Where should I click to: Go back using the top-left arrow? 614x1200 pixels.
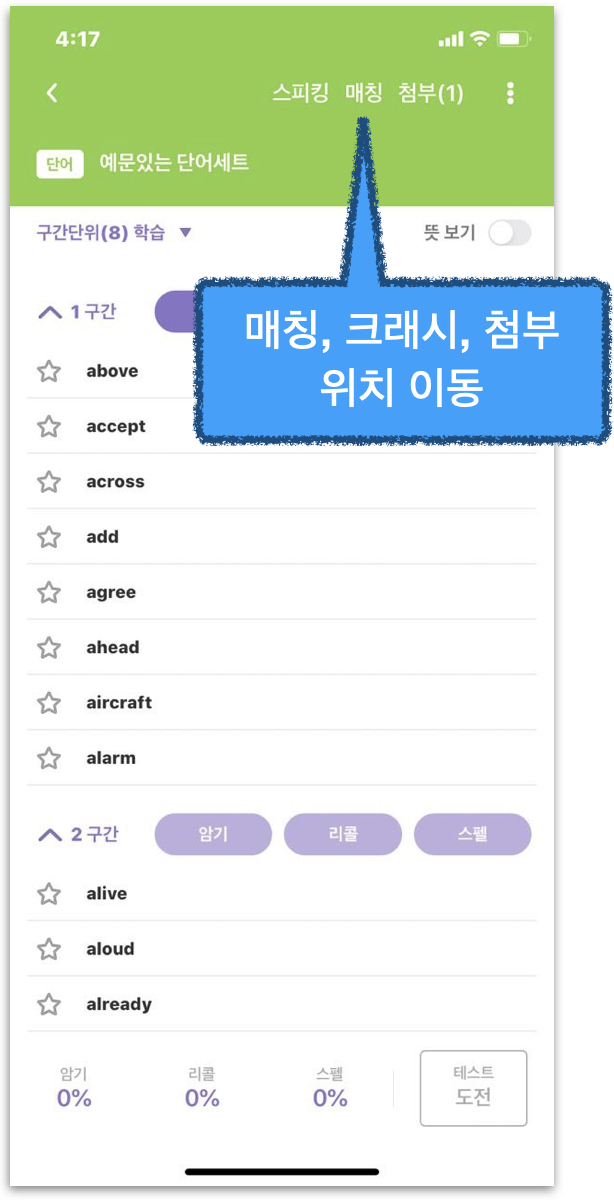pos(52,93)
